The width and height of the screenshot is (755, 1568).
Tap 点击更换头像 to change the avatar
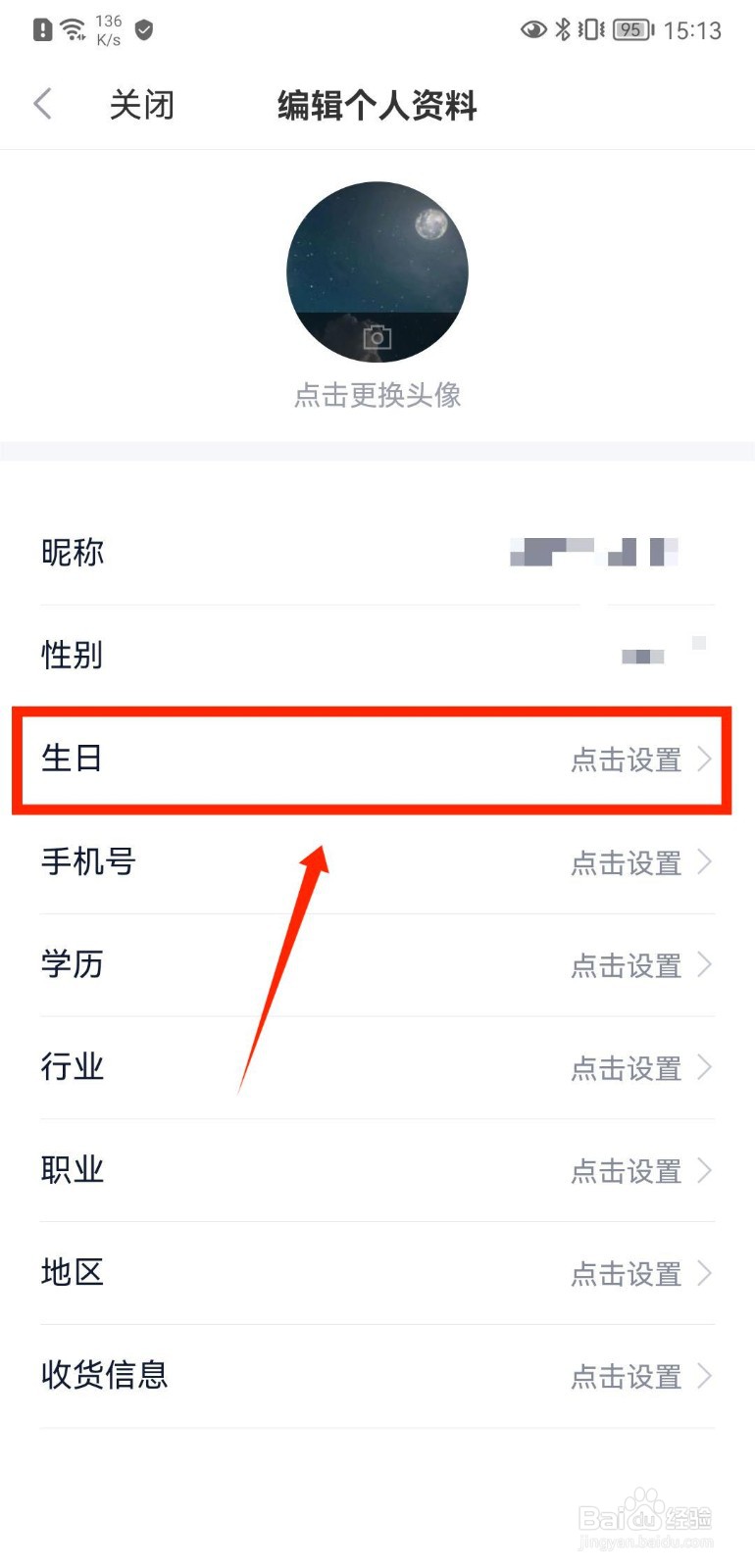coord(377,395)
